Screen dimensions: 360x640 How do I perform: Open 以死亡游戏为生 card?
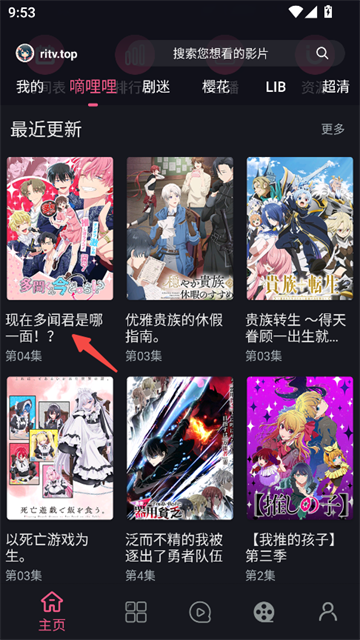click(60, 479)
